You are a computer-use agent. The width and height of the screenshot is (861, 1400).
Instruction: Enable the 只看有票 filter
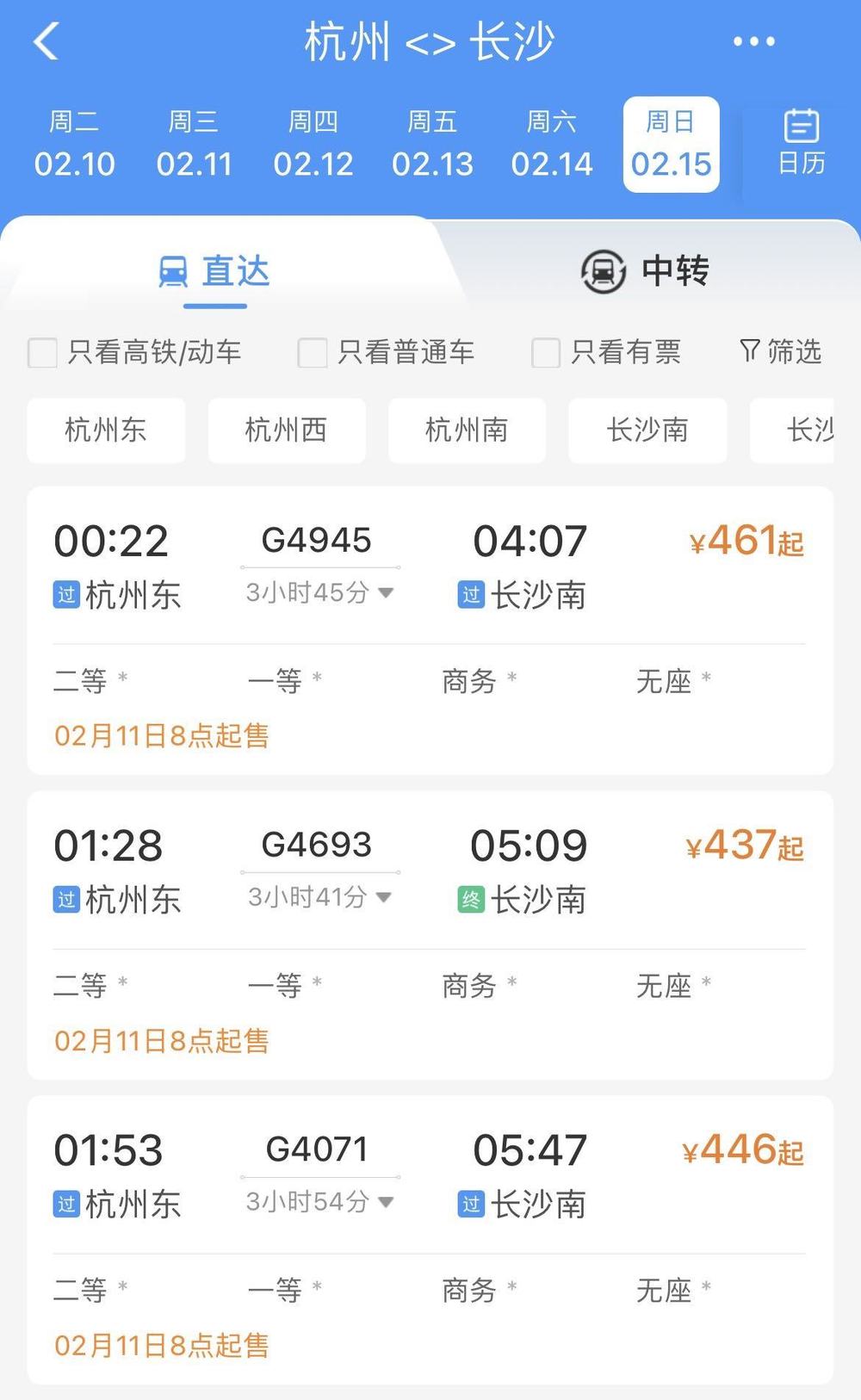pyautogui.click(x=546, y=352)
